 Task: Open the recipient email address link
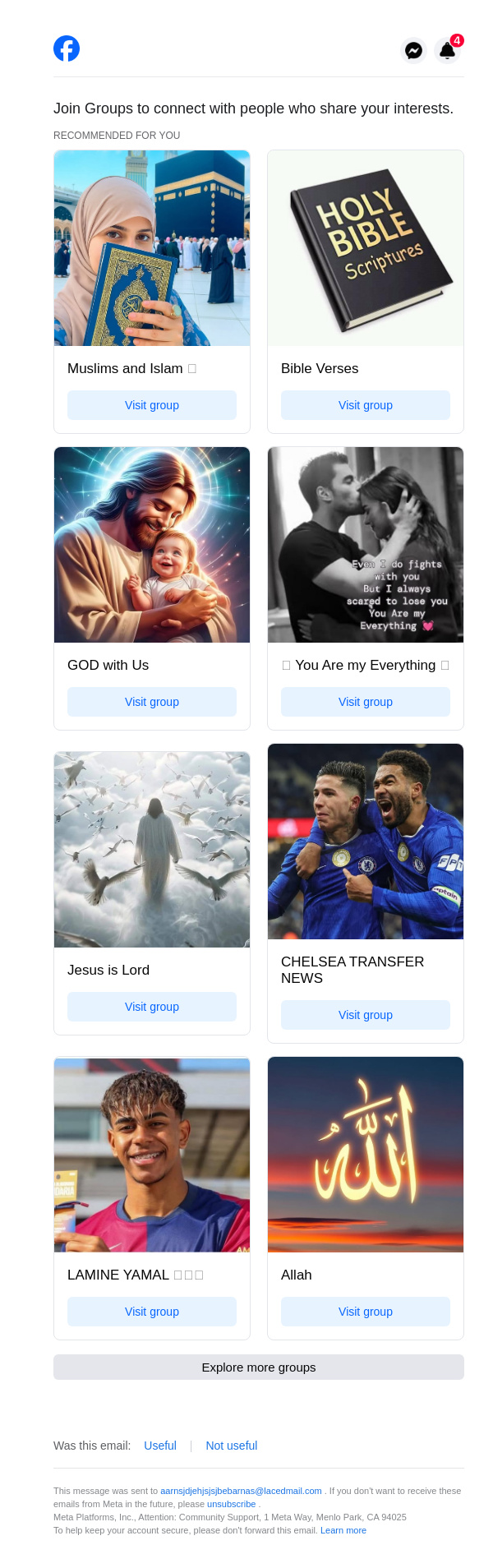(241, 1491)
